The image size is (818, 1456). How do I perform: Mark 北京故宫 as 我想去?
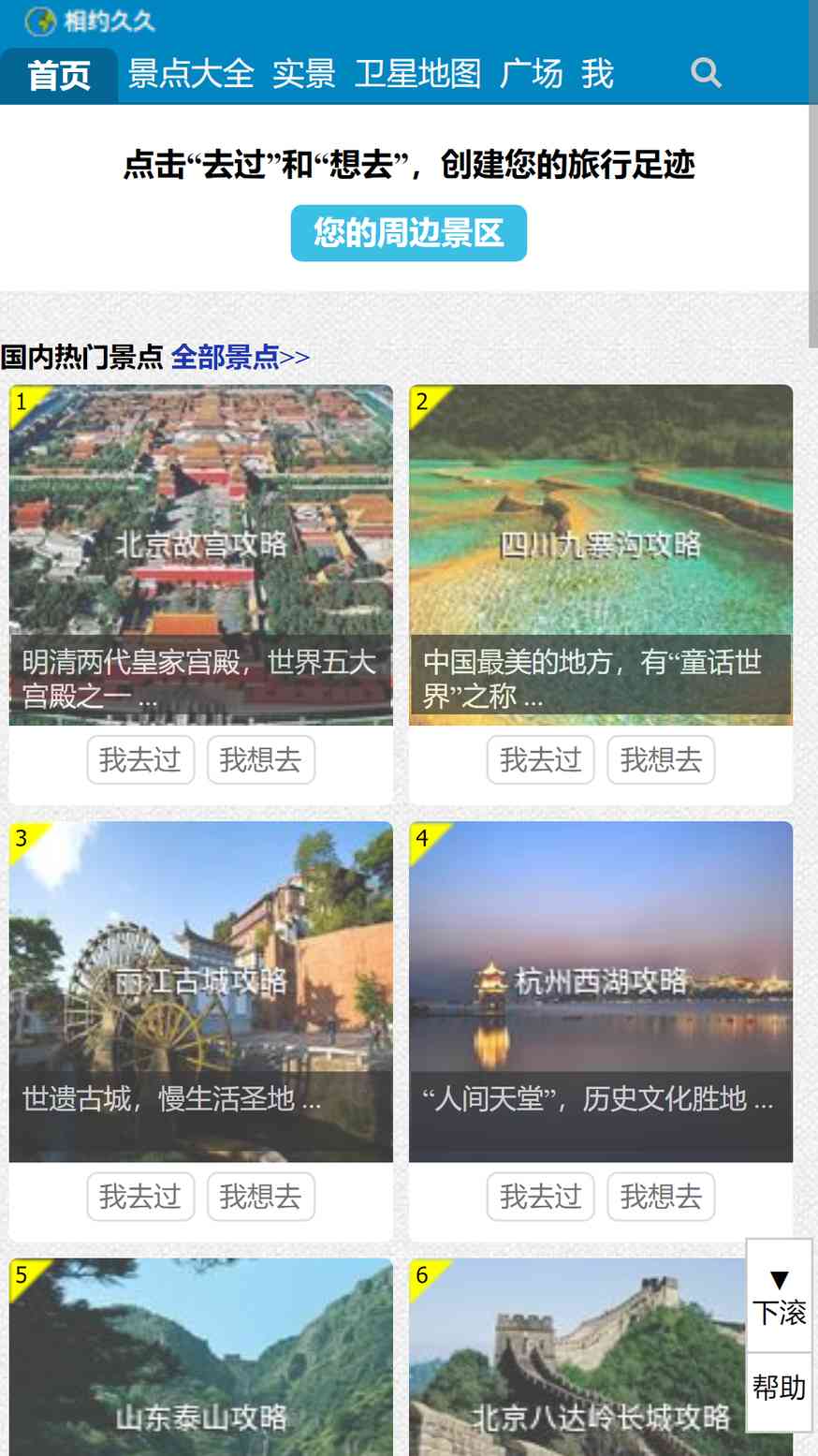pos(260,759)
